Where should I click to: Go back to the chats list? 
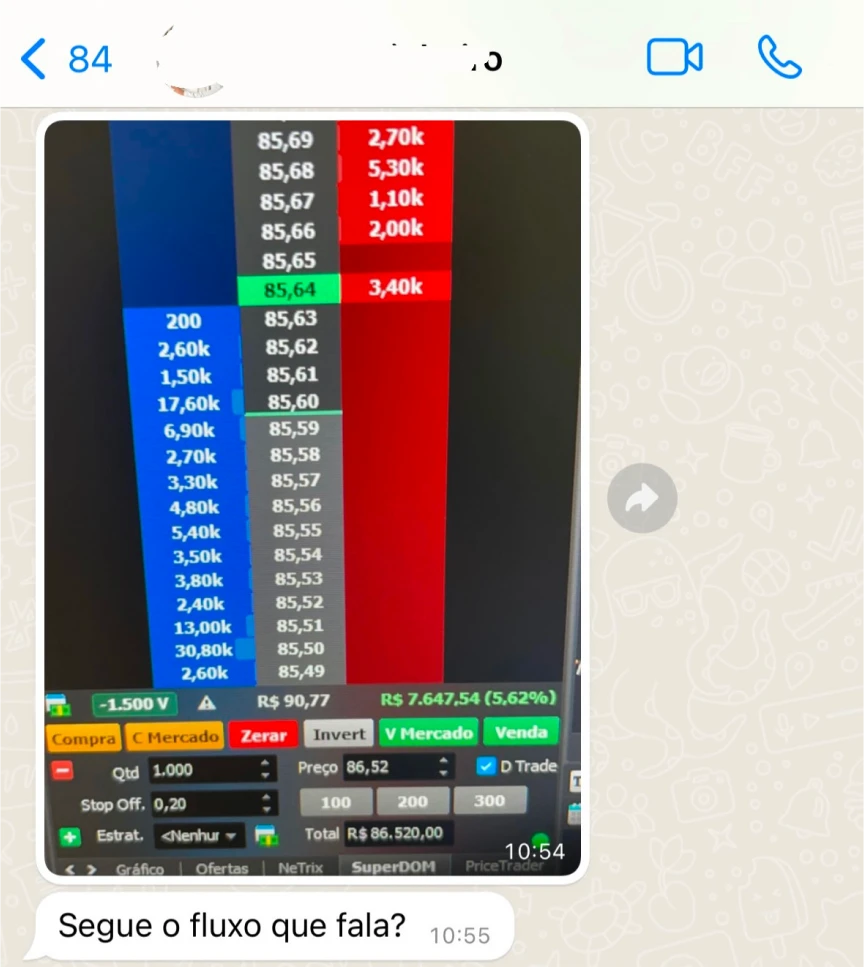(64, 58)
